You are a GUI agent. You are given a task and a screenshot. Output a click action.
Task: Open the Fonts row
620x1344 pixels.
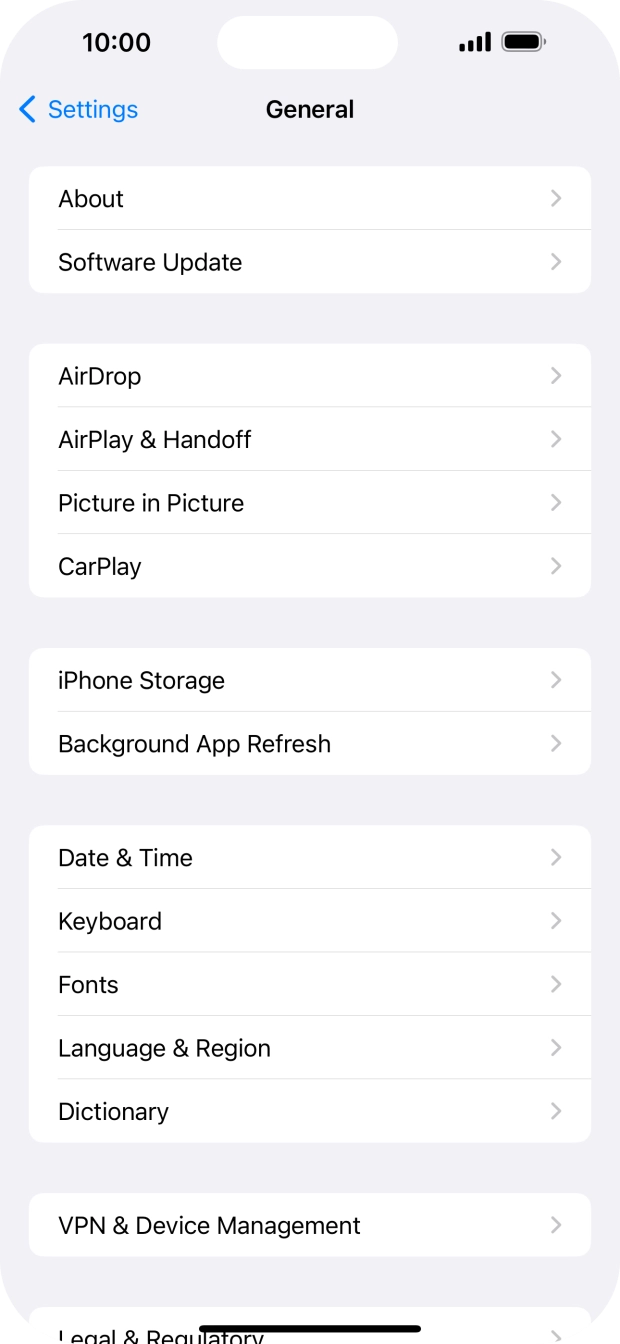[309, 985]
